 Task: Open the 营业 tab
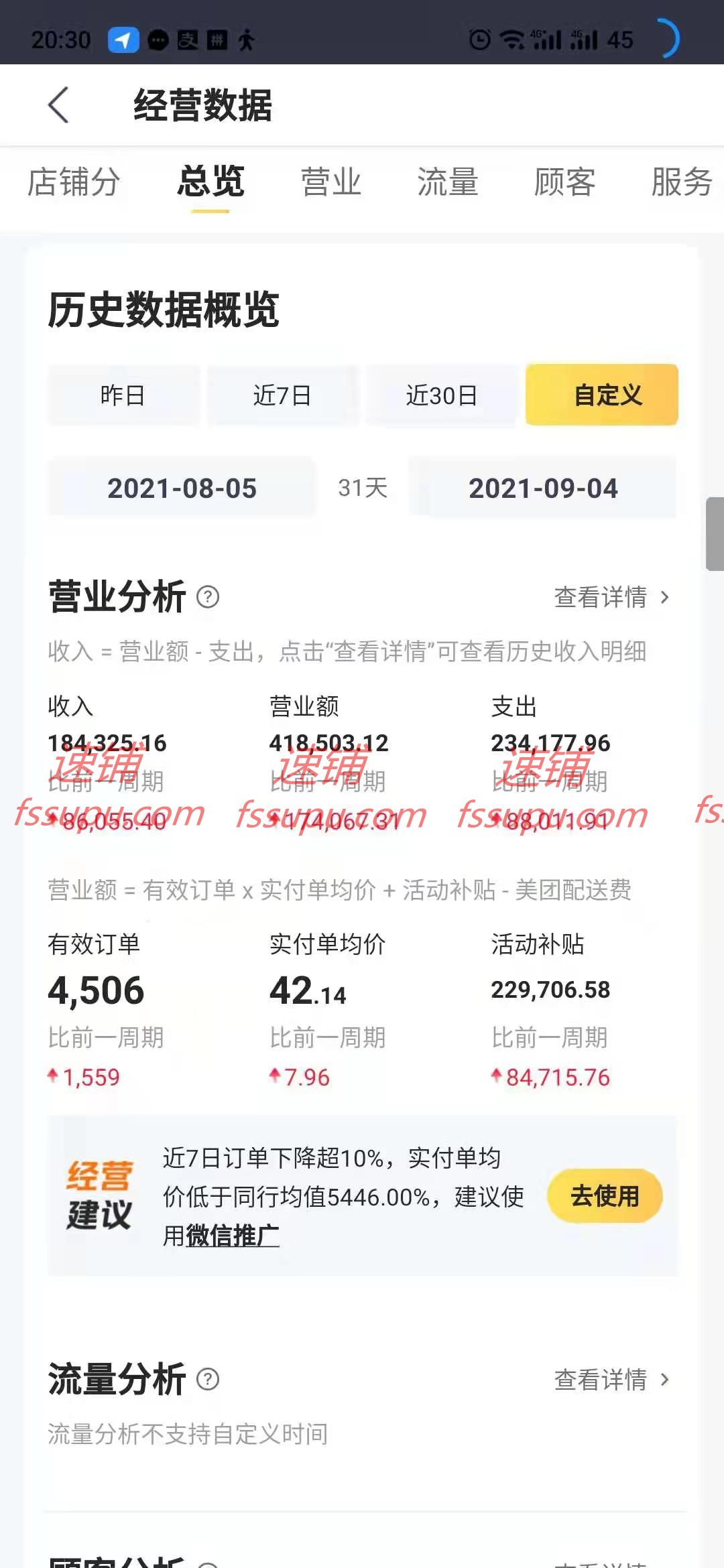(330, 182)
